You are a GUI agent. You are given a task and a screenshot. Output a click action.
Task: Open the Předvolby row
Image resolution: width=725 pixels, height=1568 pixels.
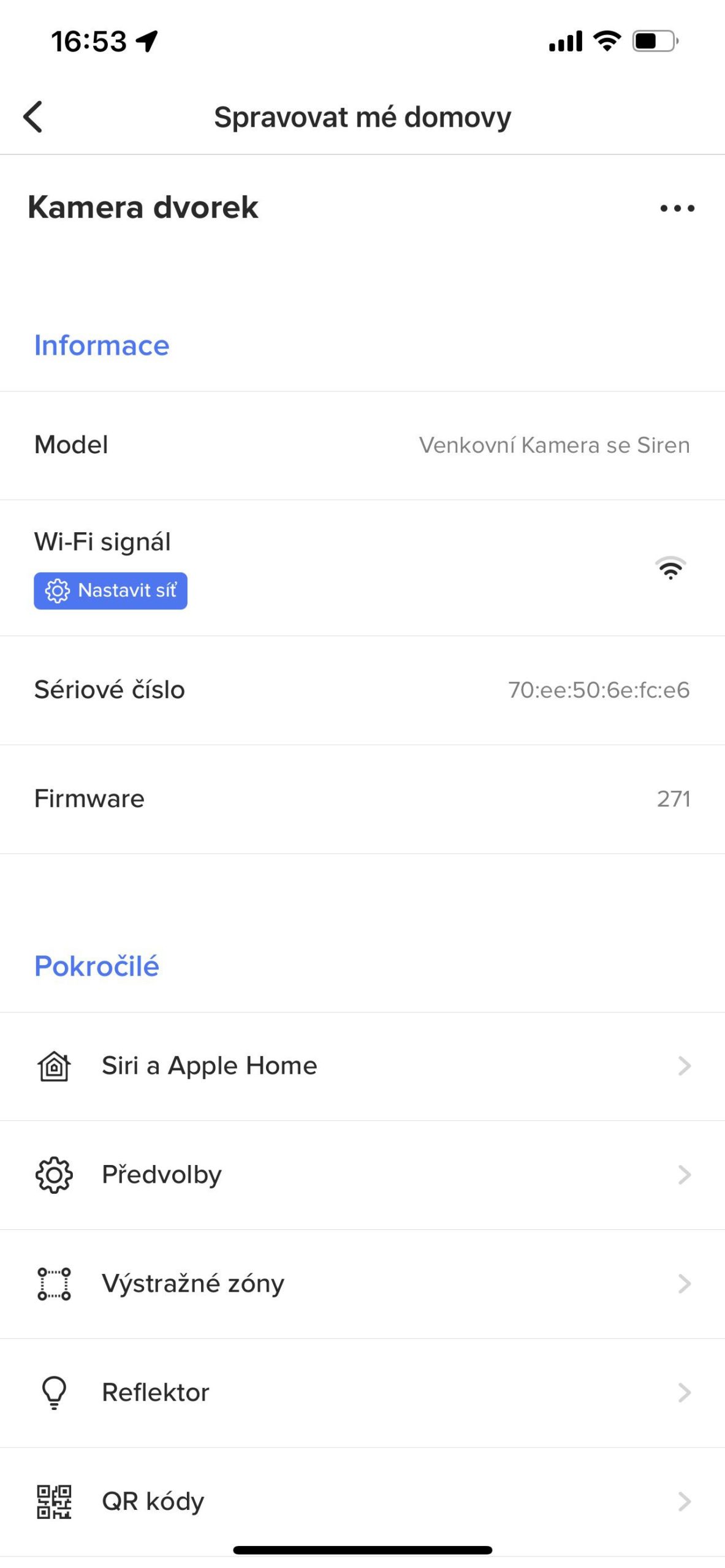[x=362, y=1175]
